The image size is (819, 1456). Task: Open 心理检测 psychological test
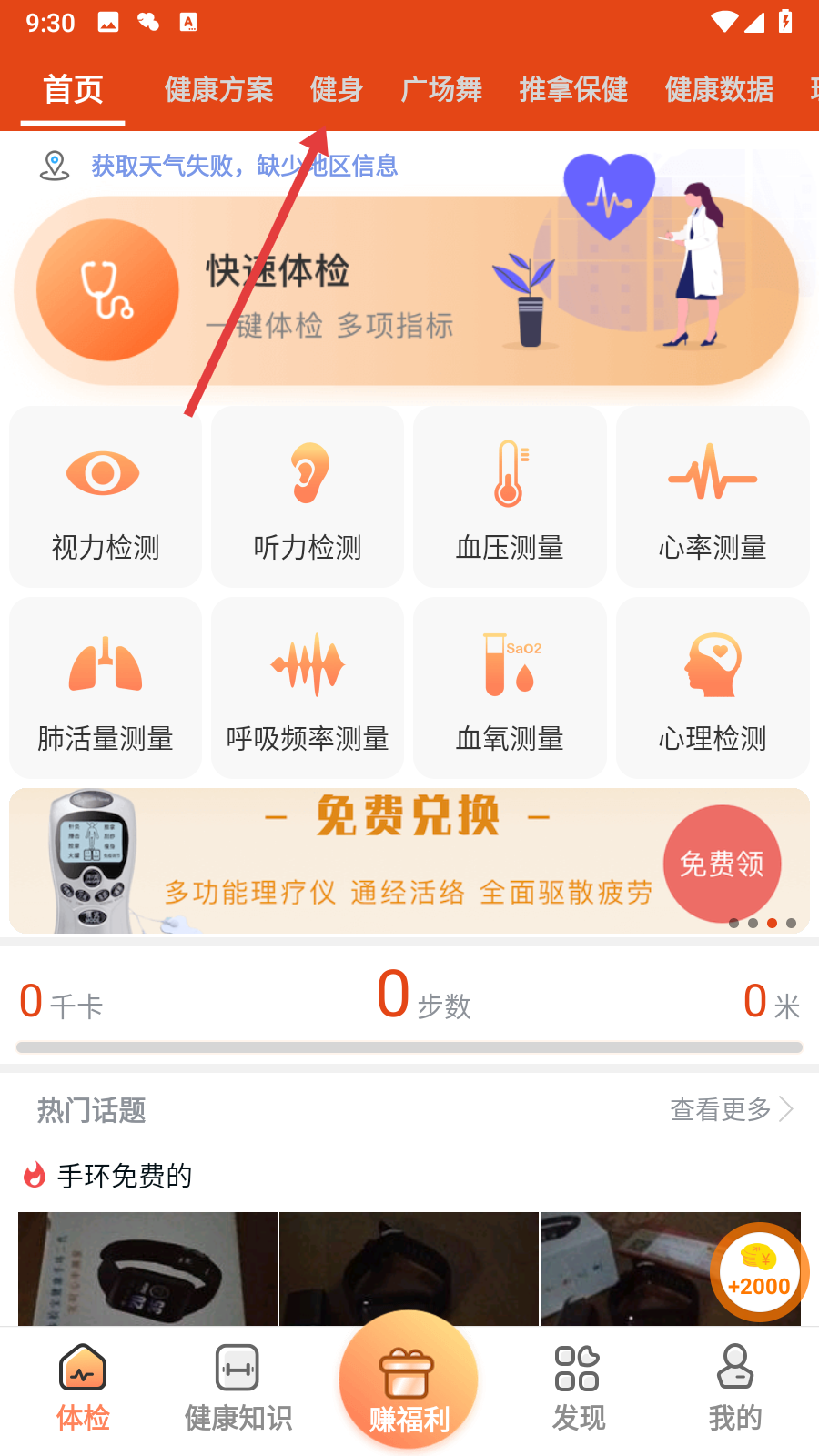coord(713,688)
